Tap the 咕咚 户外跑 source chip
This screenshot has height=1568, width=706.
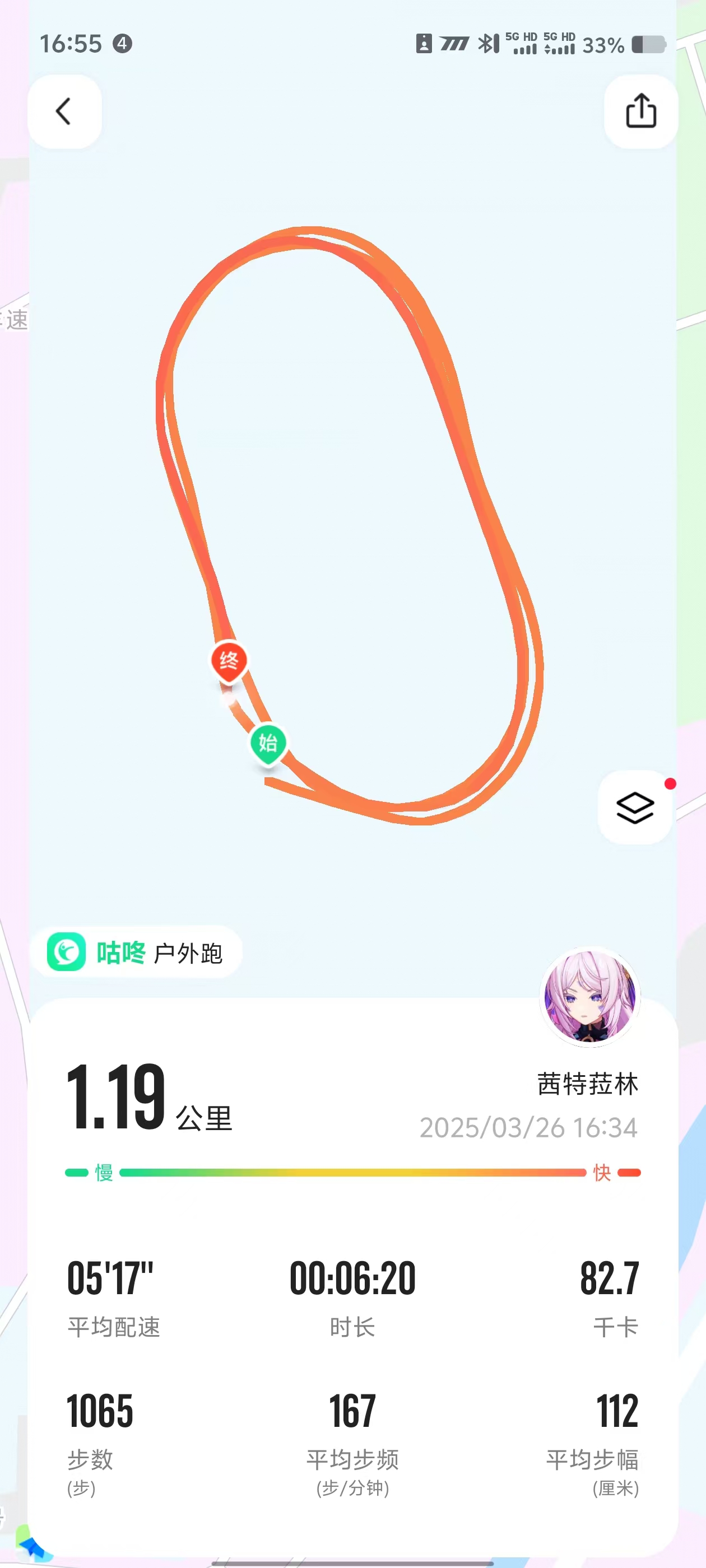pos(136,952)
